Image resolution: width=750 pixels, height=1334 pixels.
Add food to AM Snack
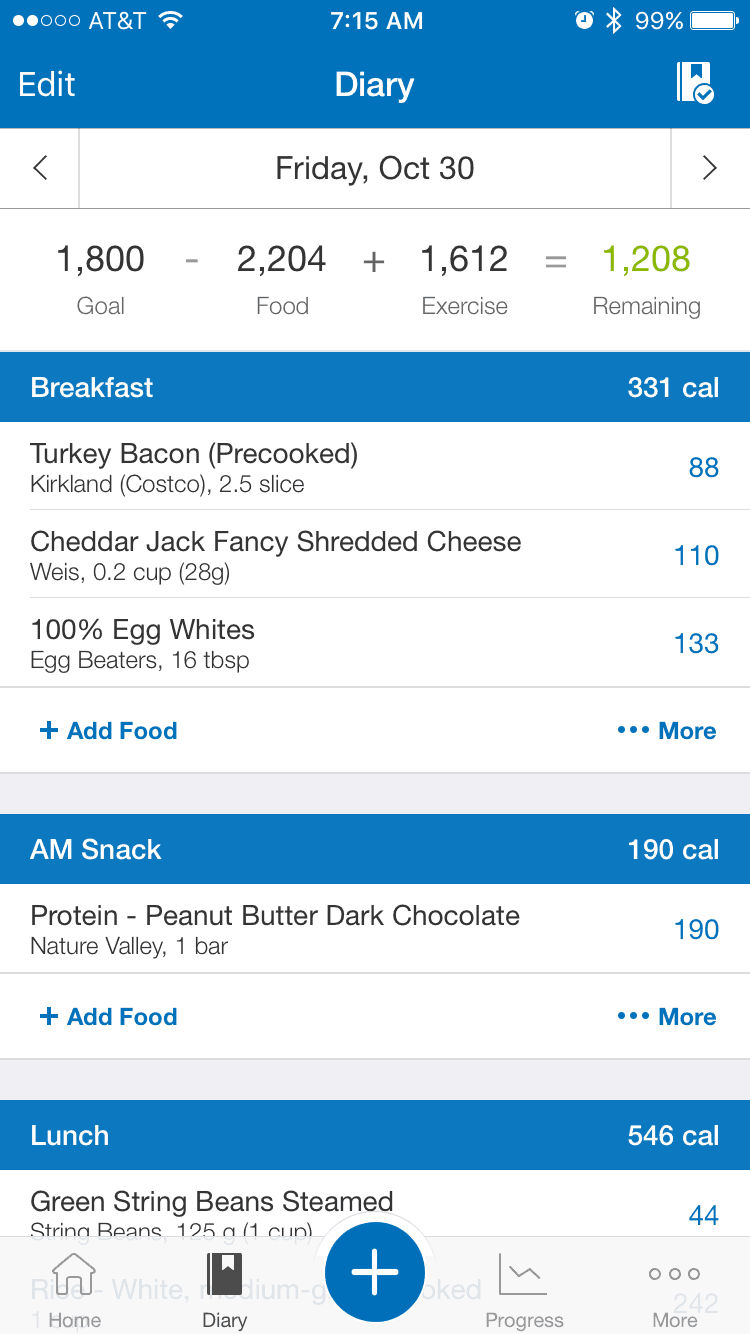click(x=108, y=1017)
